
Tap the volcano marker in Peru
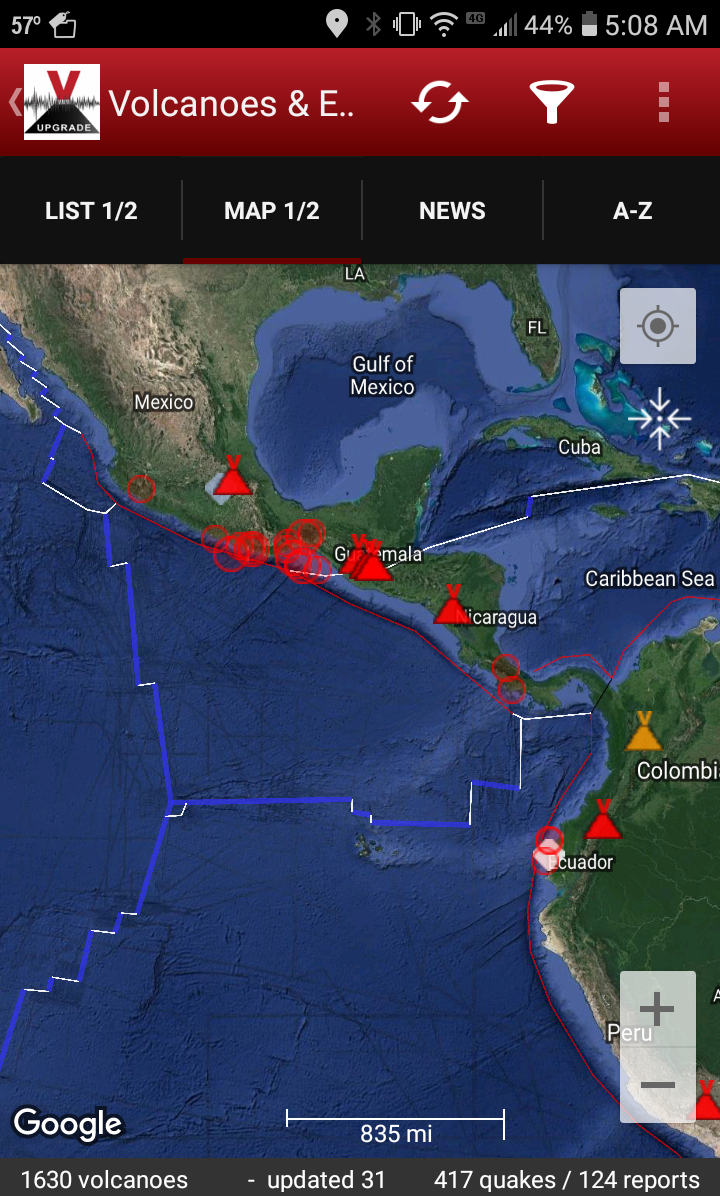(x=706, y=1100)
